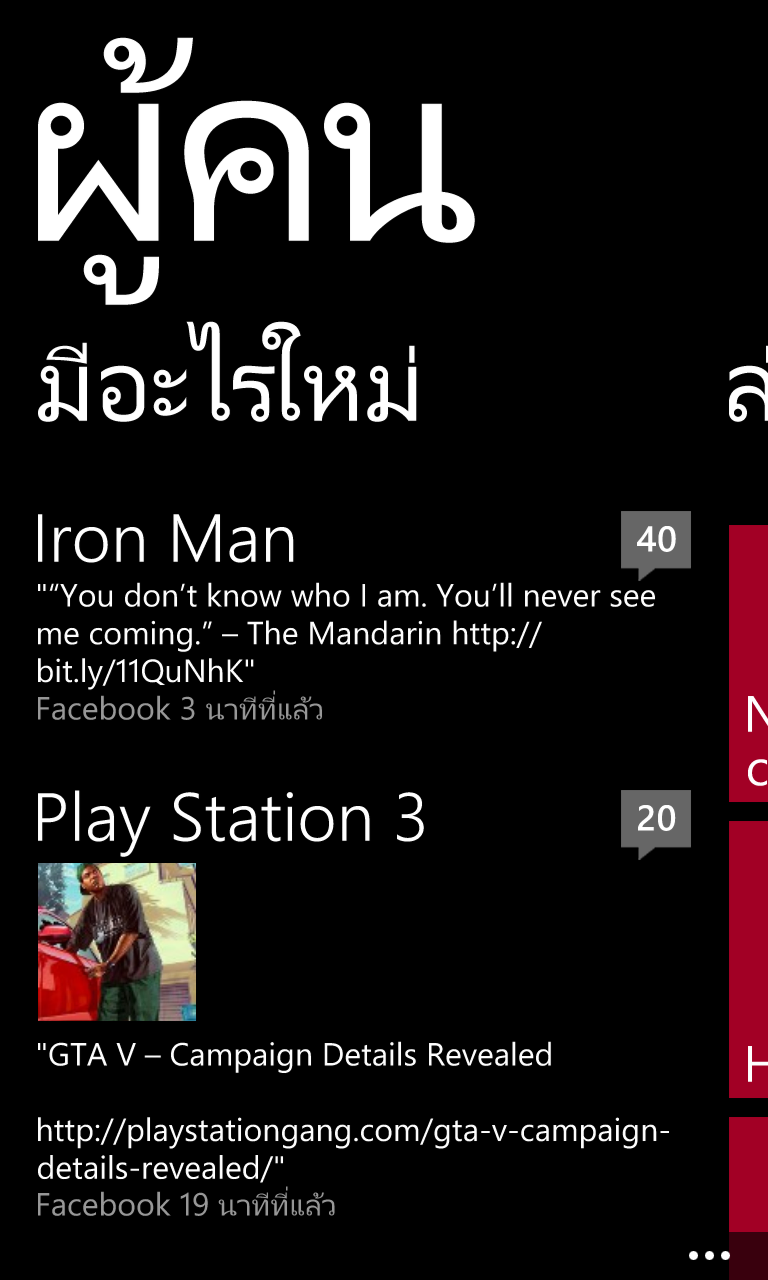Open the GTA V thumbnail image

coord(117,942)
